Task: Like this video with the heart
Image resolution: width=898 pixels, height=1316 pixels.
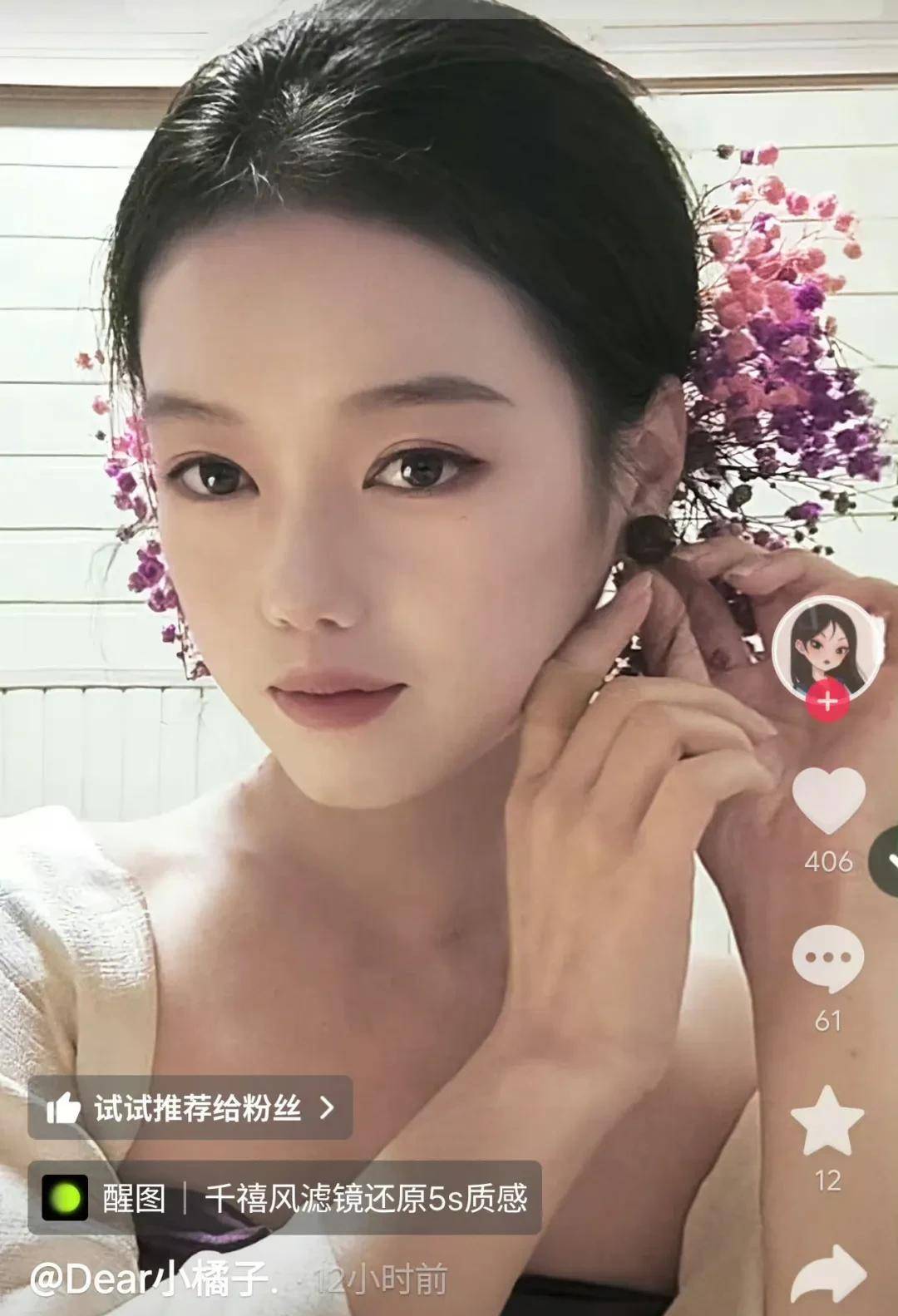Action: [828, 800]
